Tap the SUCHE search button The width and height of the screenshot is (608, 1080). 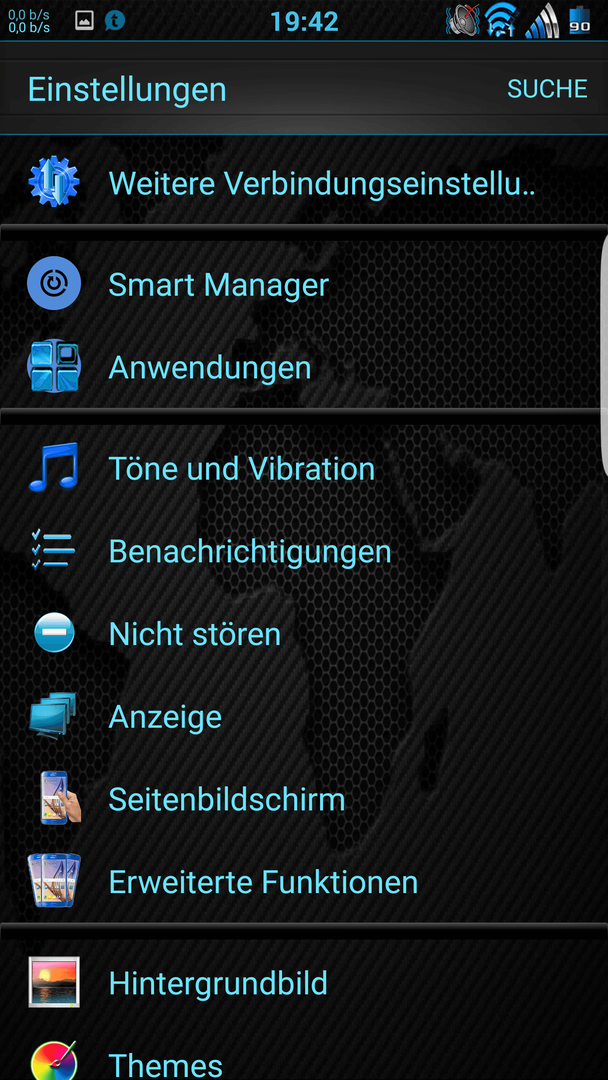tap(547, 89)
